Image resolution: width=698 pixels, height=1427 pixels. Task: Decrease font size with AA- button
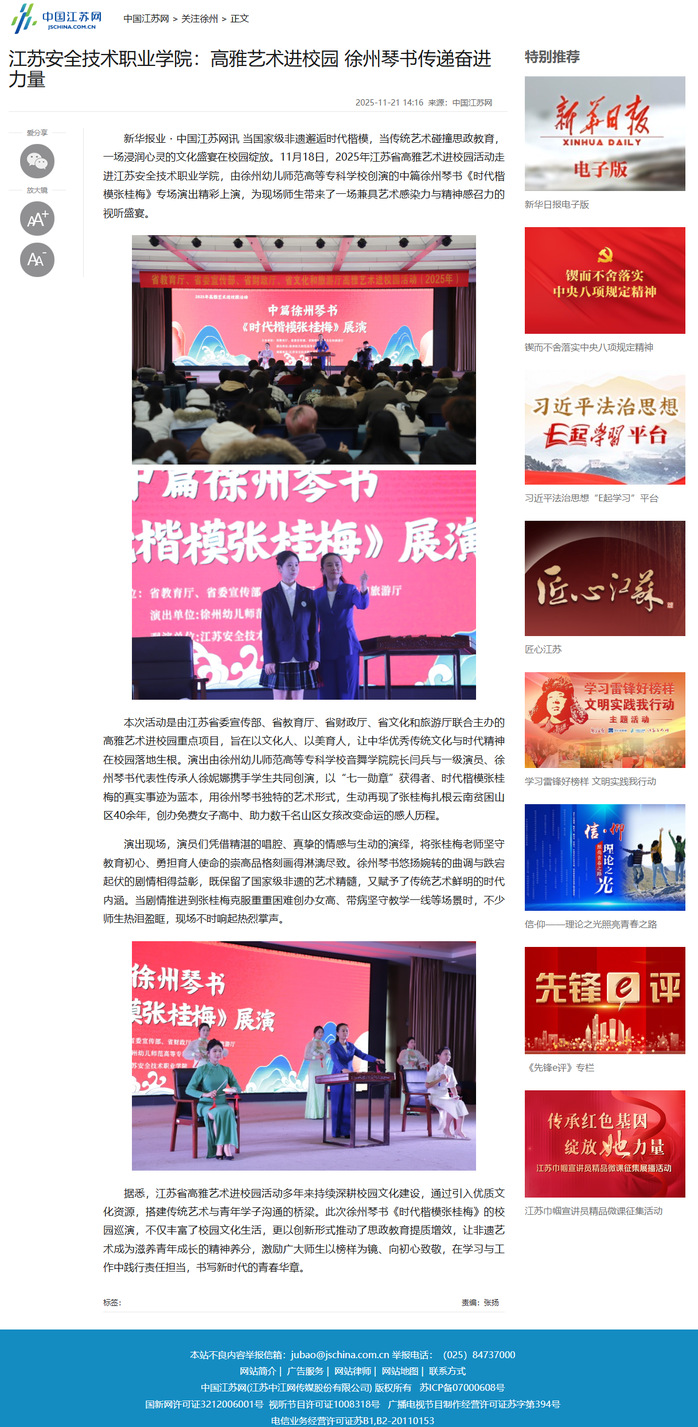[x=37, y=259]
